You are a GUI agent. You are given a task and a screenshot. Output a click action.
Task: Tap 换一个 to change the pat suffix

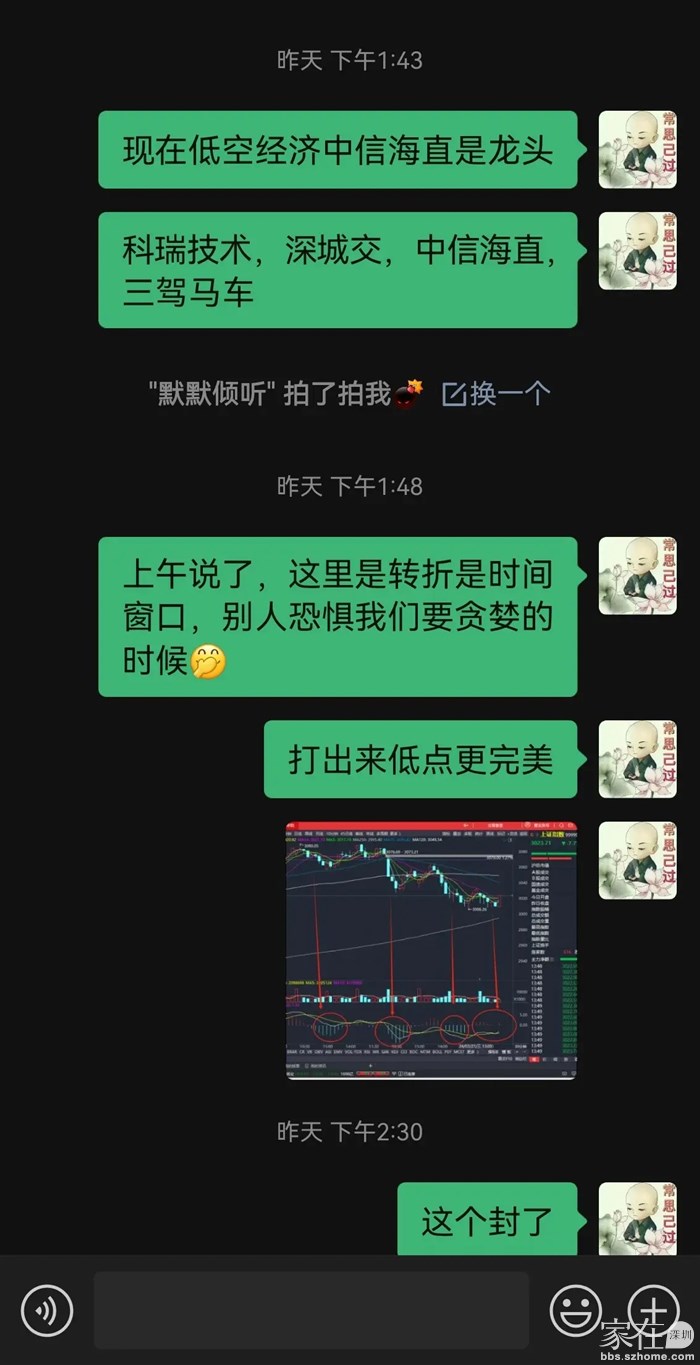point(497,394)
